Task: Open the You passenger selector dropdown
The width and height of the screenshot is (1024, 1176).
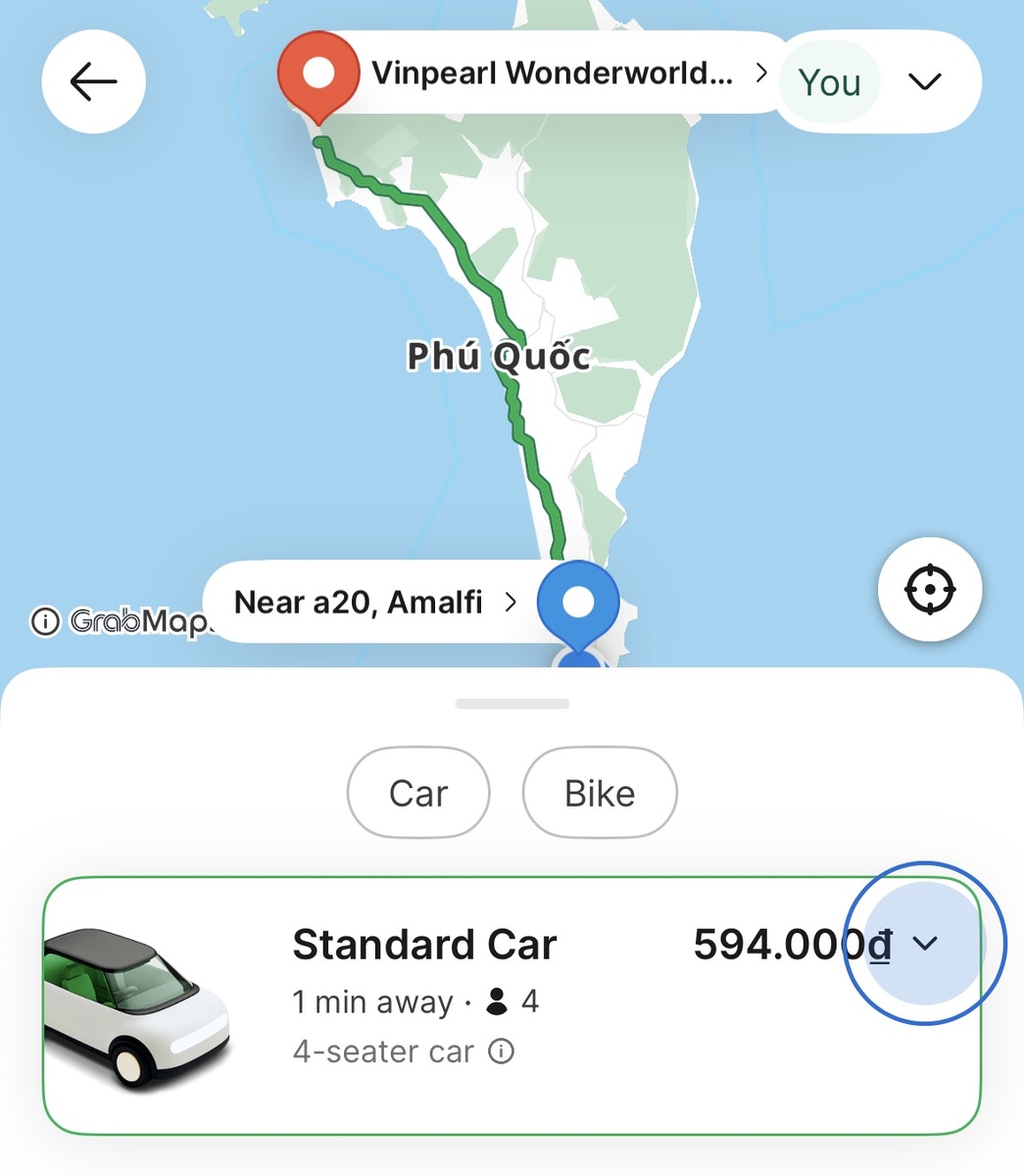Action: pos(923,82)
